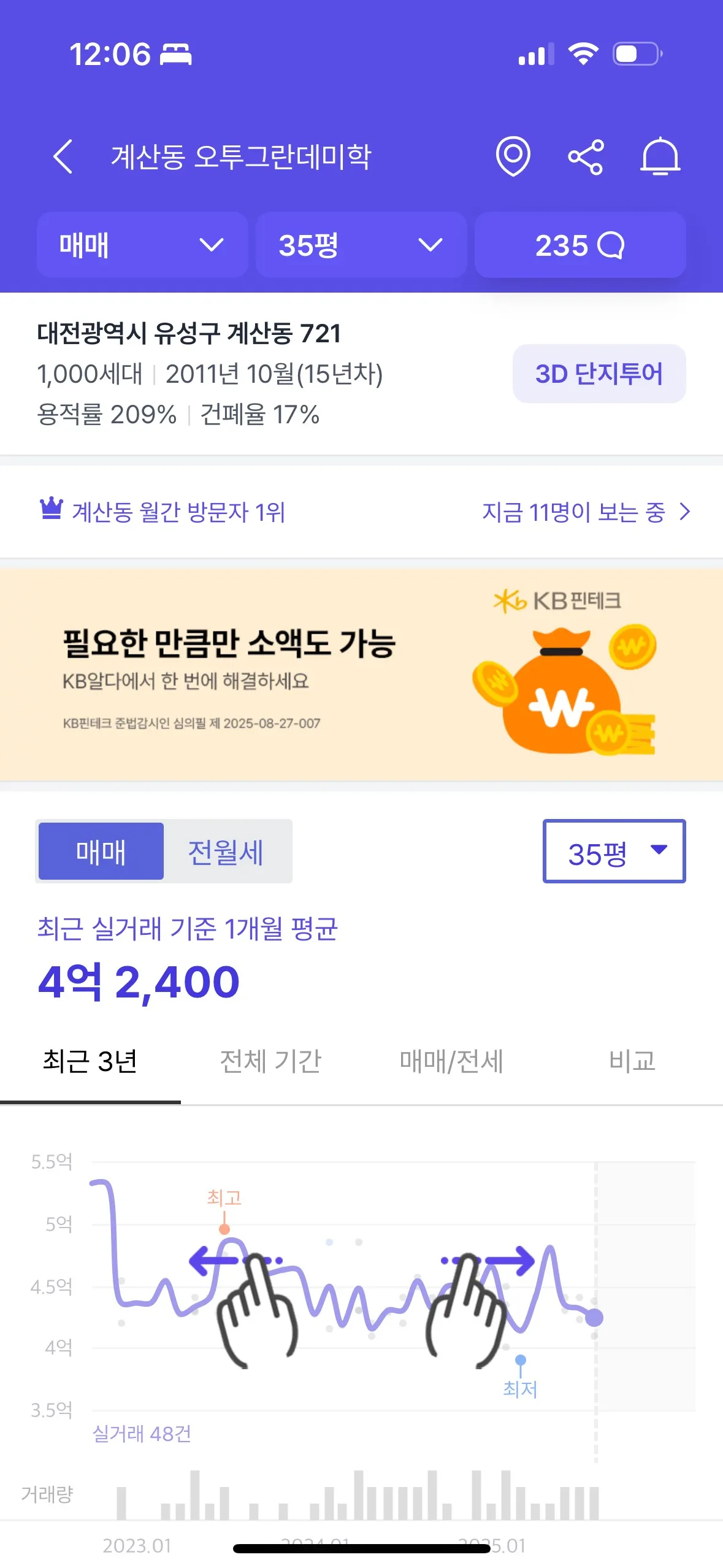The image size is (723, 1568).
Task: Open the 비교 tab
Action: [632, 1061]
